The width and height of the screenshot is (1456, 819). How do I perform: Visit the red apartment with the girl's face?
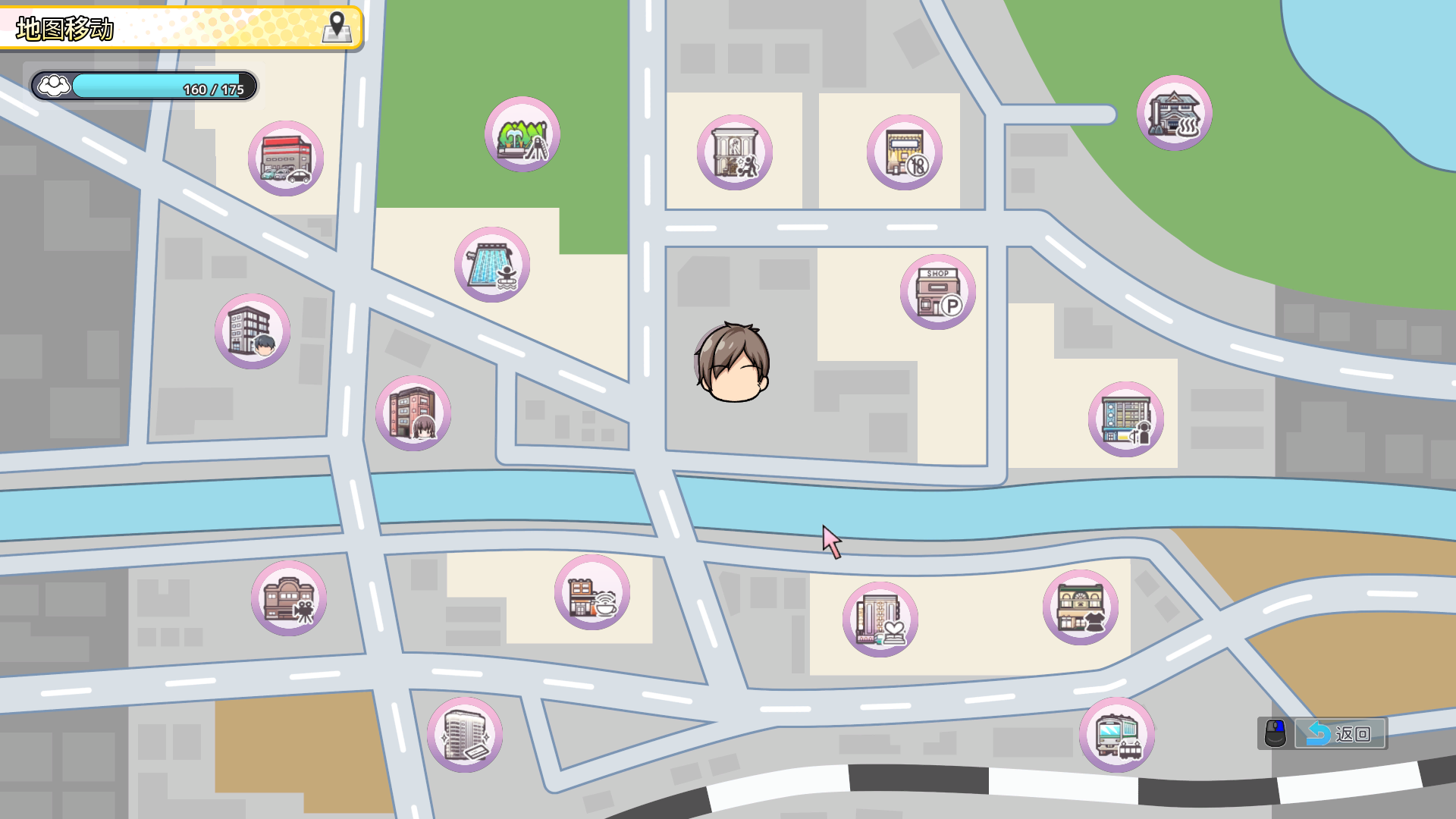coord(413,413)
